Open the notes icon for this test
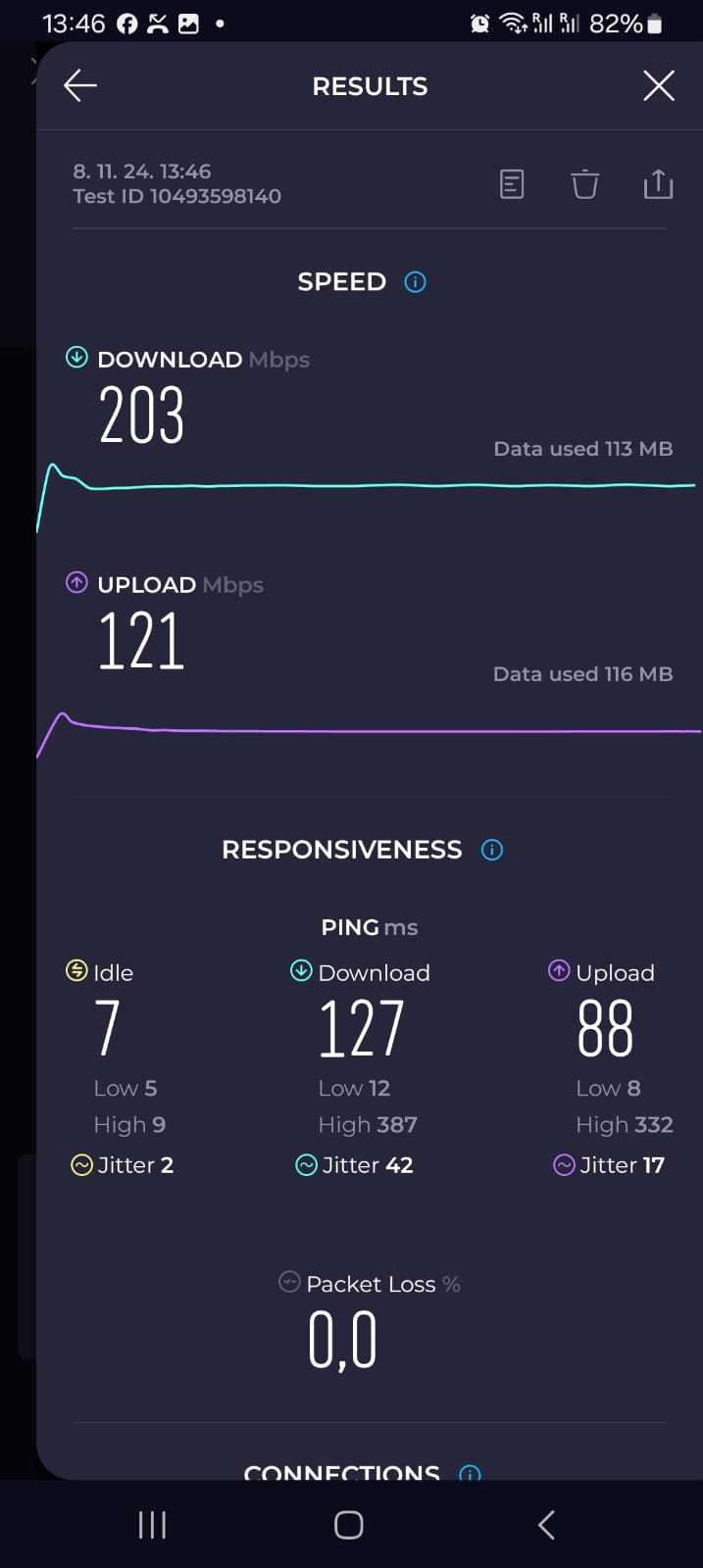 pyautogui.click(x=512, y=184)
